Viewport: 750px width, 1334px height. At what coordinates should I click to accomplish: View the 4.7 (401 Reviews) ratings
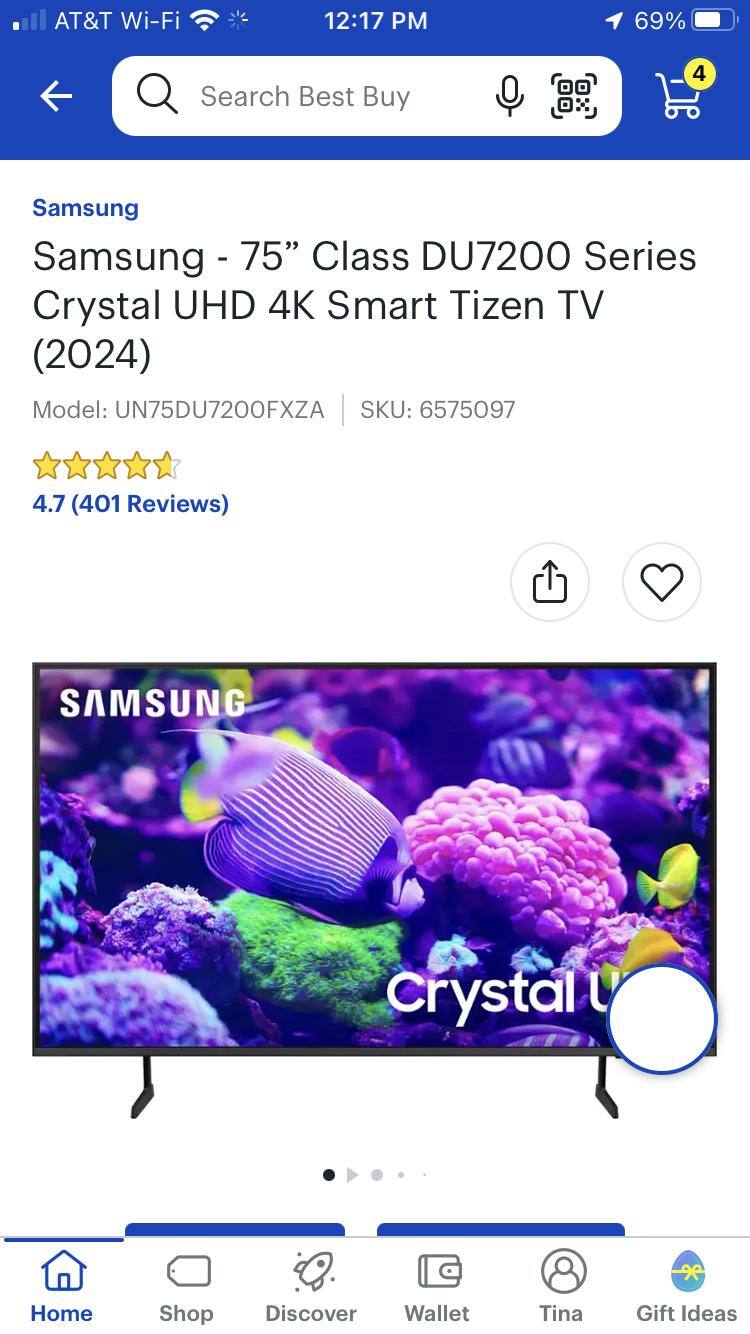(130, 503)
